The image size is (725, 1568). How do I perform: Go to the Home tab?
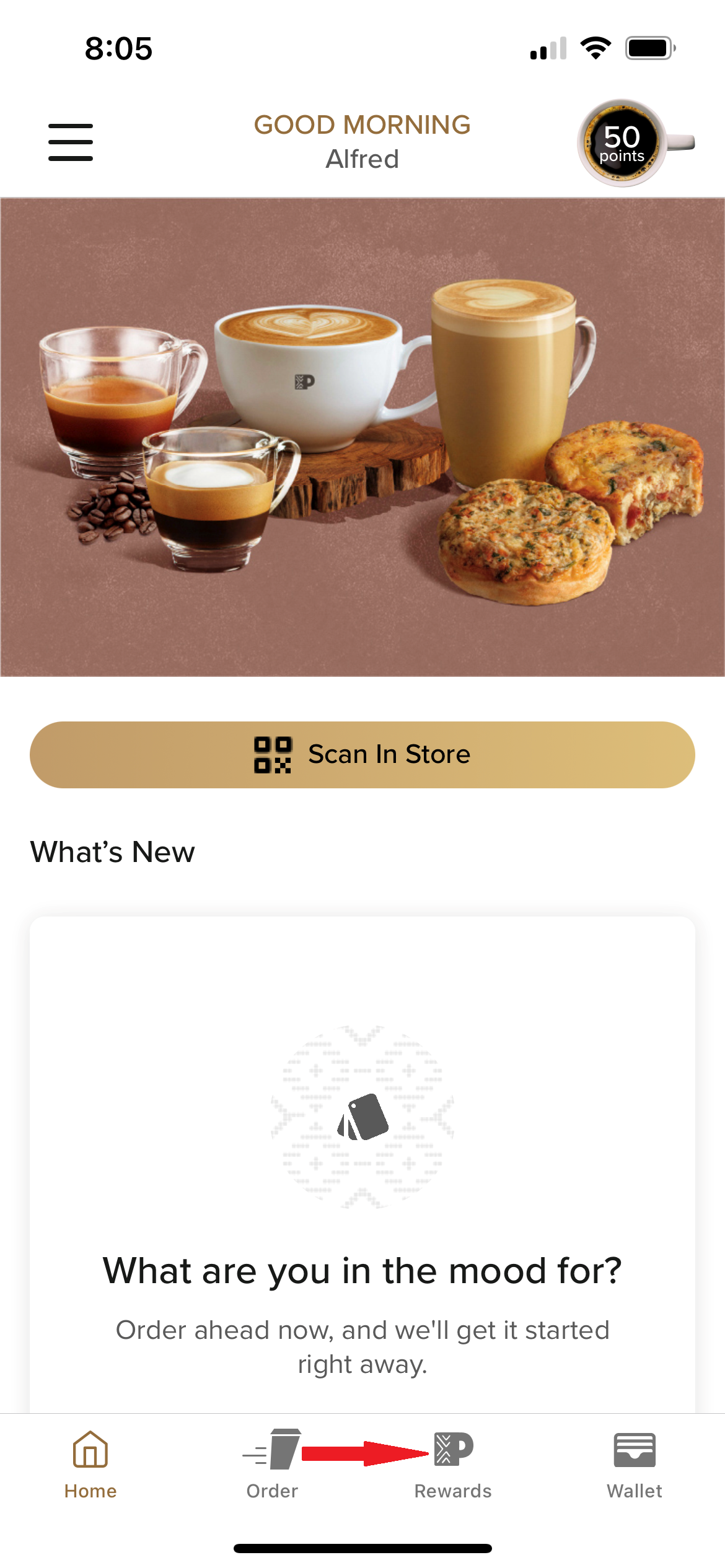(x=90, y=1464)
